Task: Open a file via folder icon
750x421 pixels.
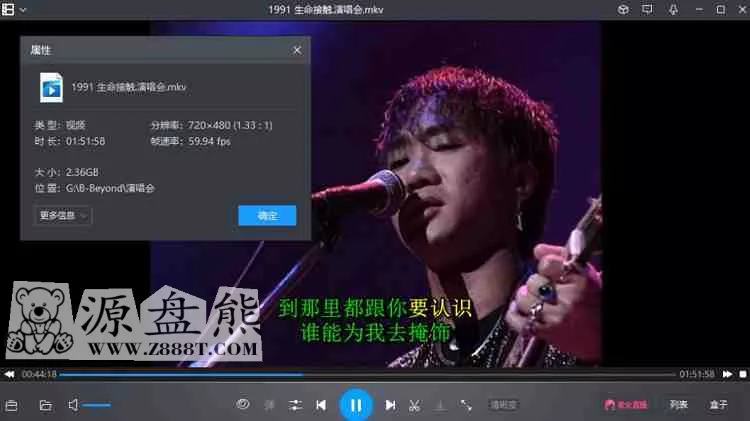Action: [x=45, y=405]
